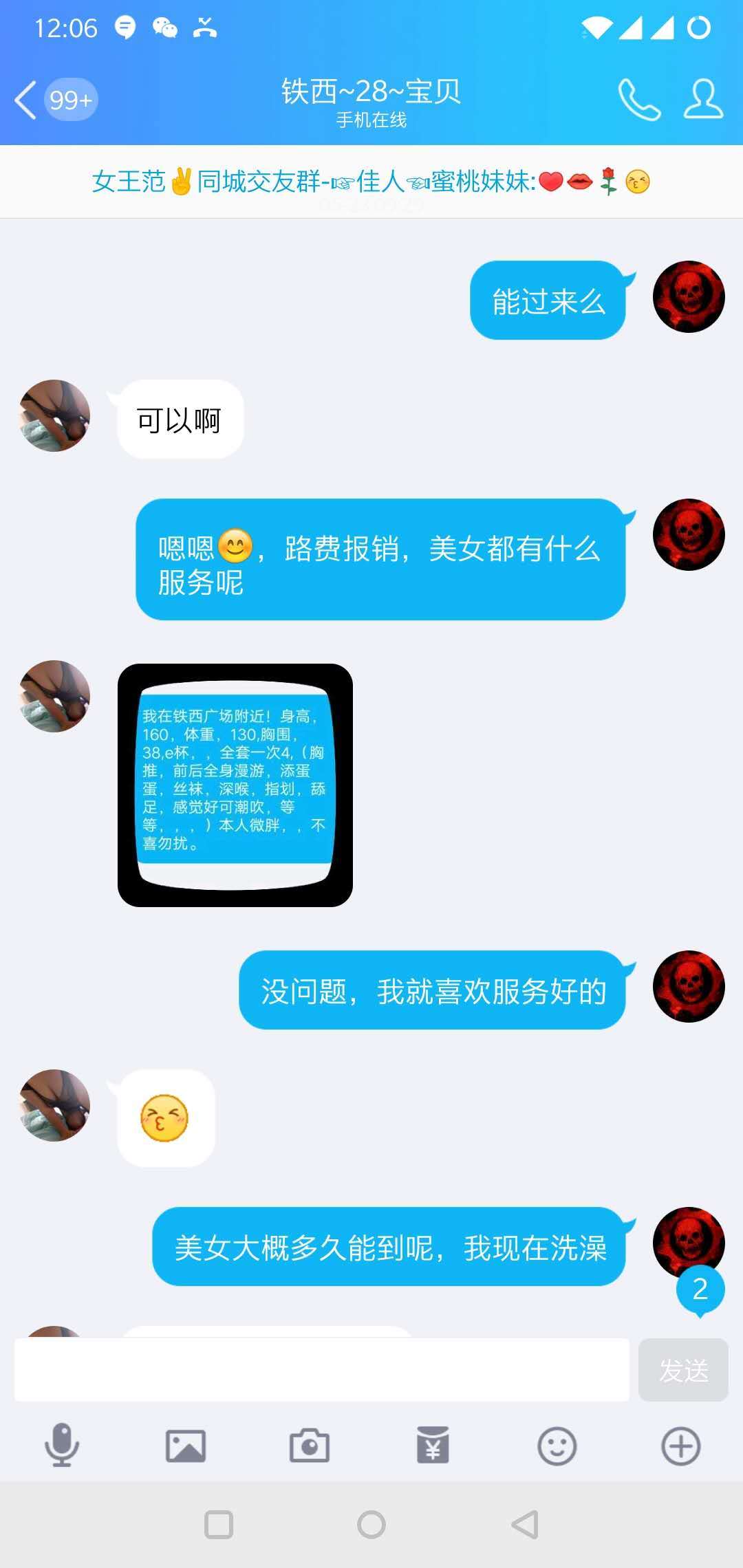
Task: Tap the contact's avatar beside 可以啊
Action: [x=55, y=416]
